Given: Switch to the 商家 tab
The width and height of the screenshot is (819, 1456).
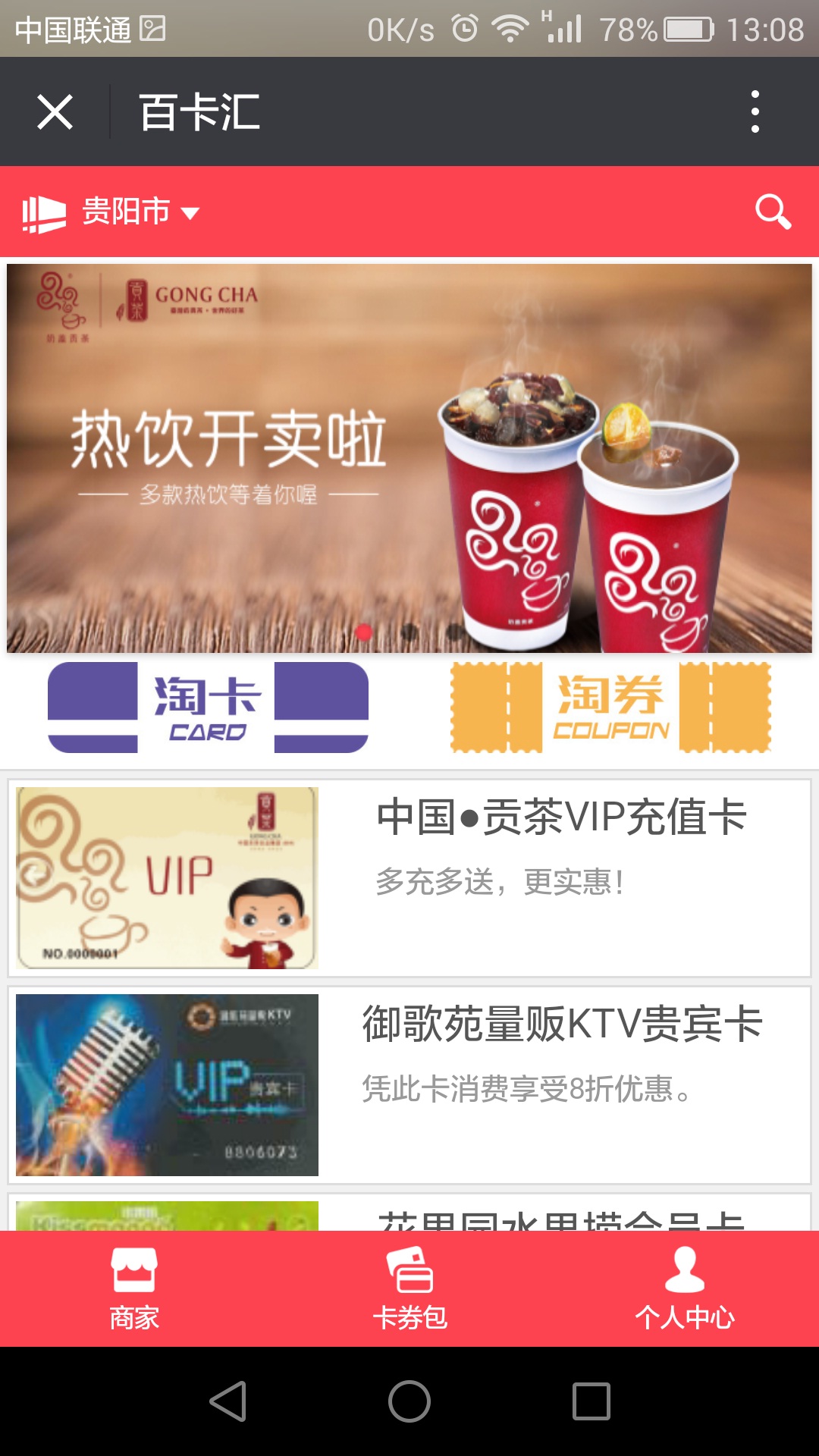Looking at the screenshot, I should [134, 1288].
